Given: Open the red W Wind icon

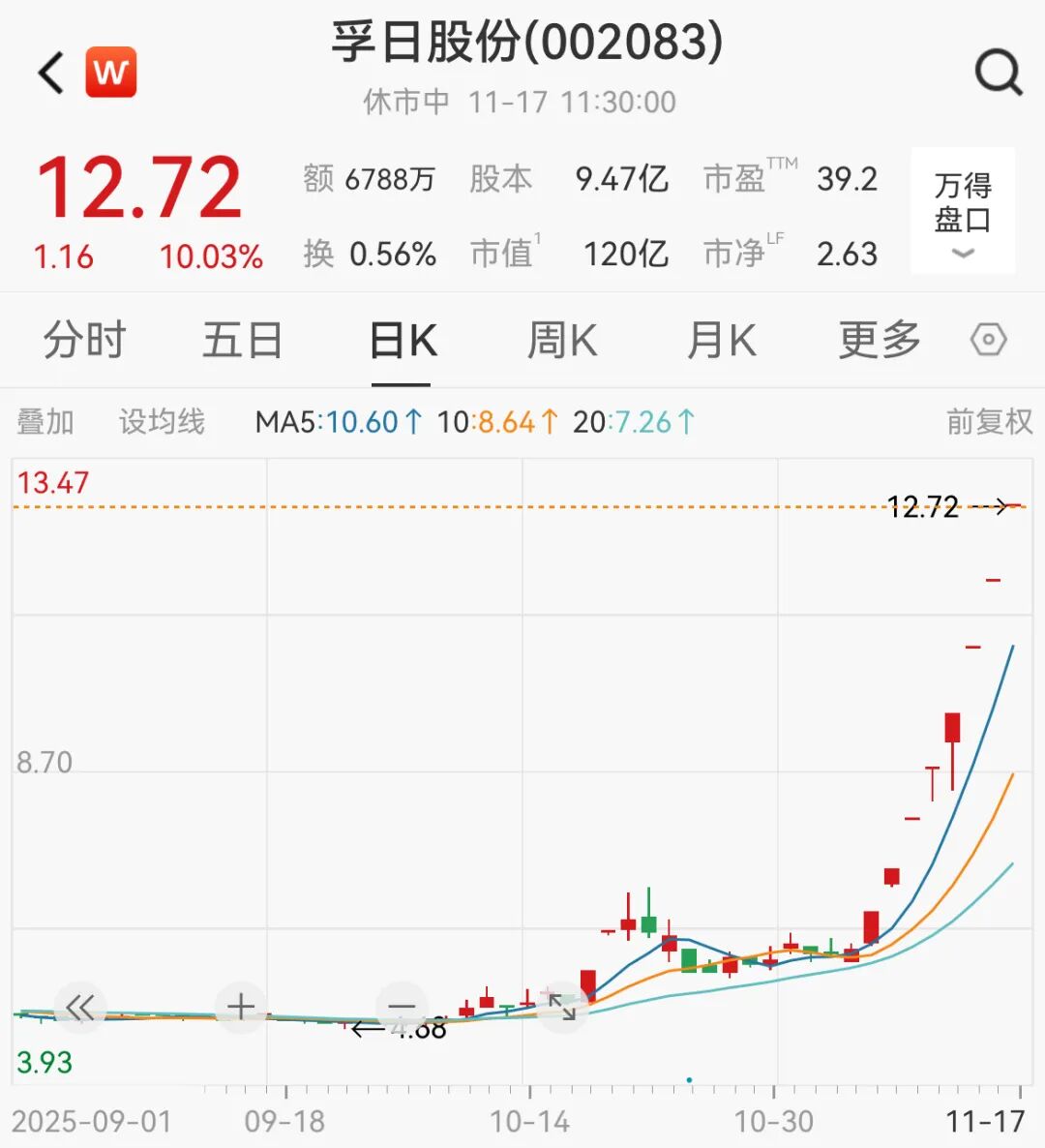Looking at the screenshot, I should 111,73.
